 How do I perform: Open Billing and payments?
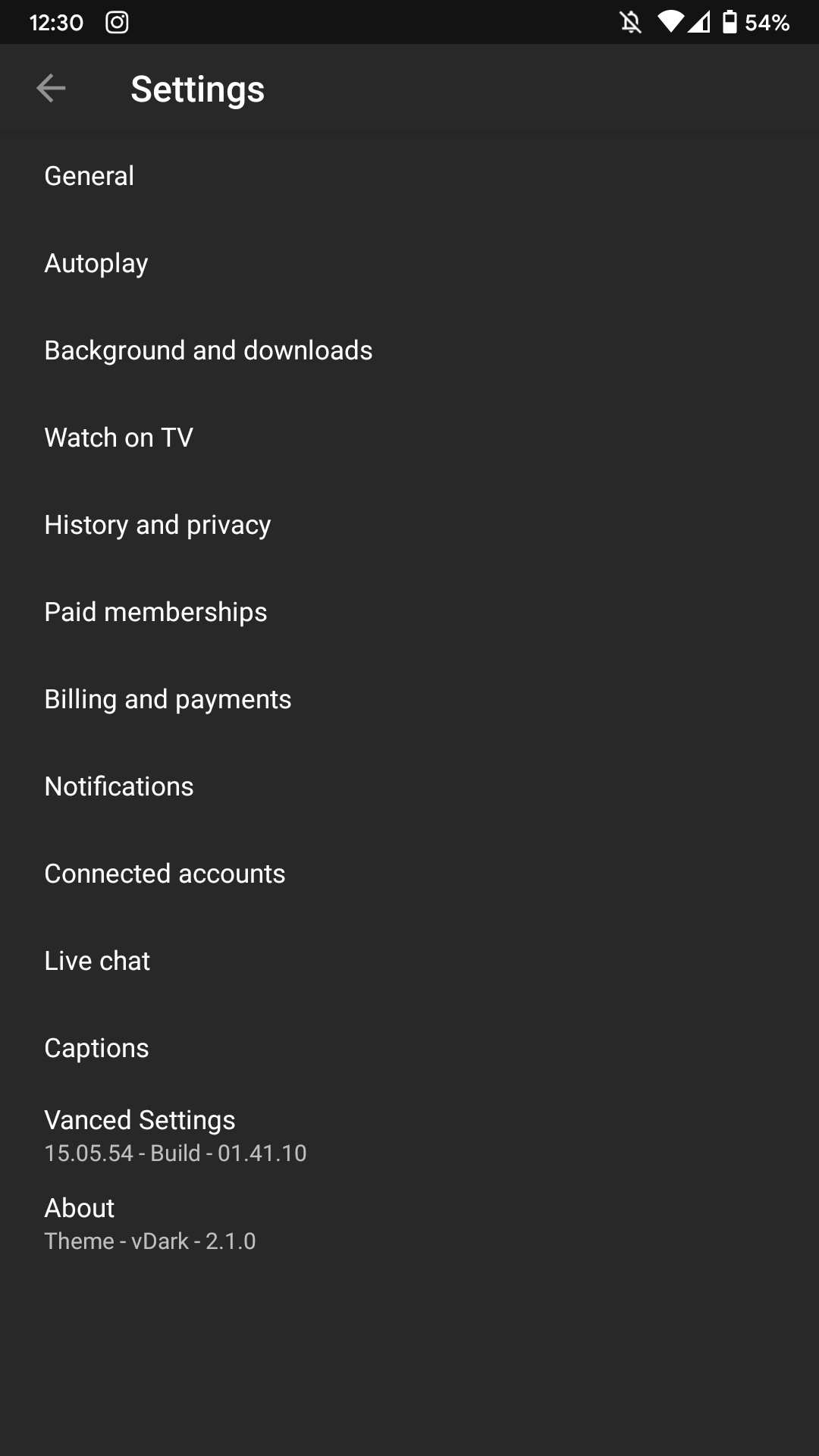coord(409,699)
